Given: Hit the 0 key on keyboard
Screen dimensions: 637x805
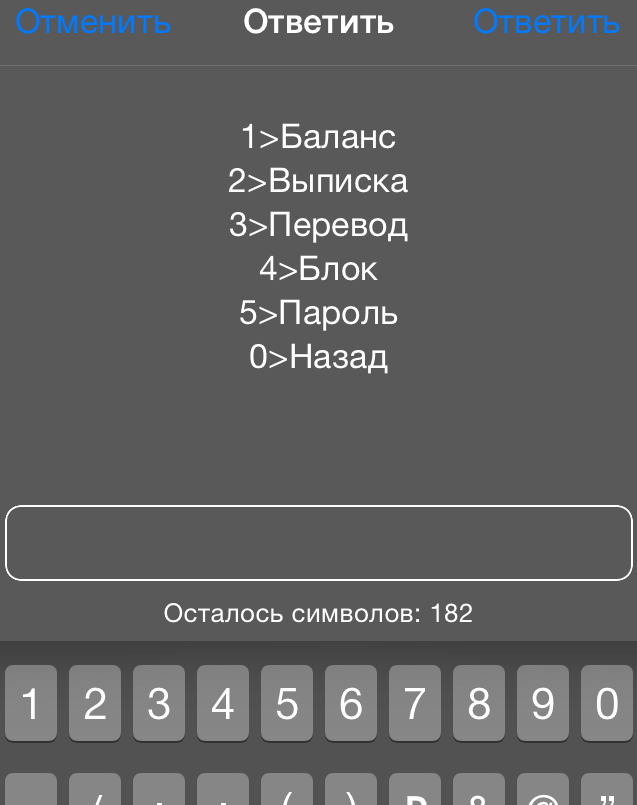Looking at the screenshot, I should pyautogui.click(x=606, y=704).
